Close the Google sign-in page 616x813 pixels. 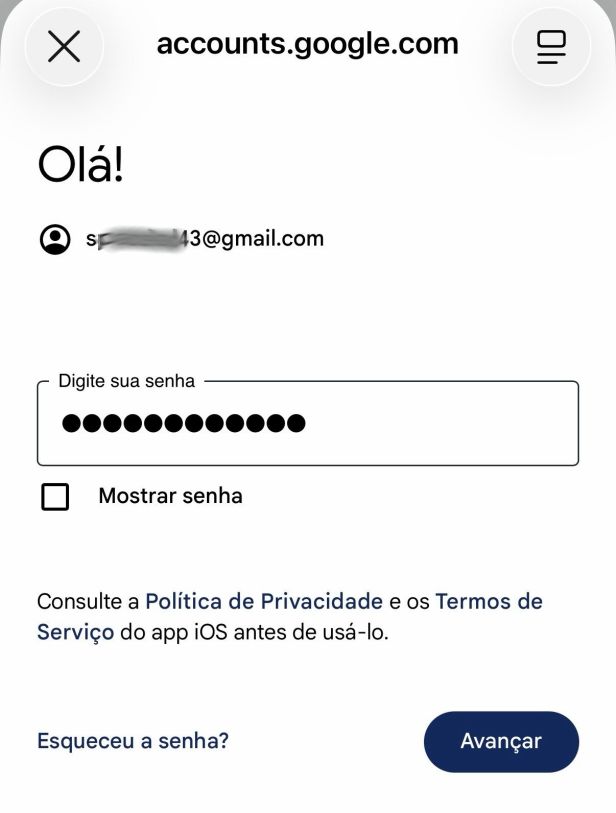pos(64,46)
